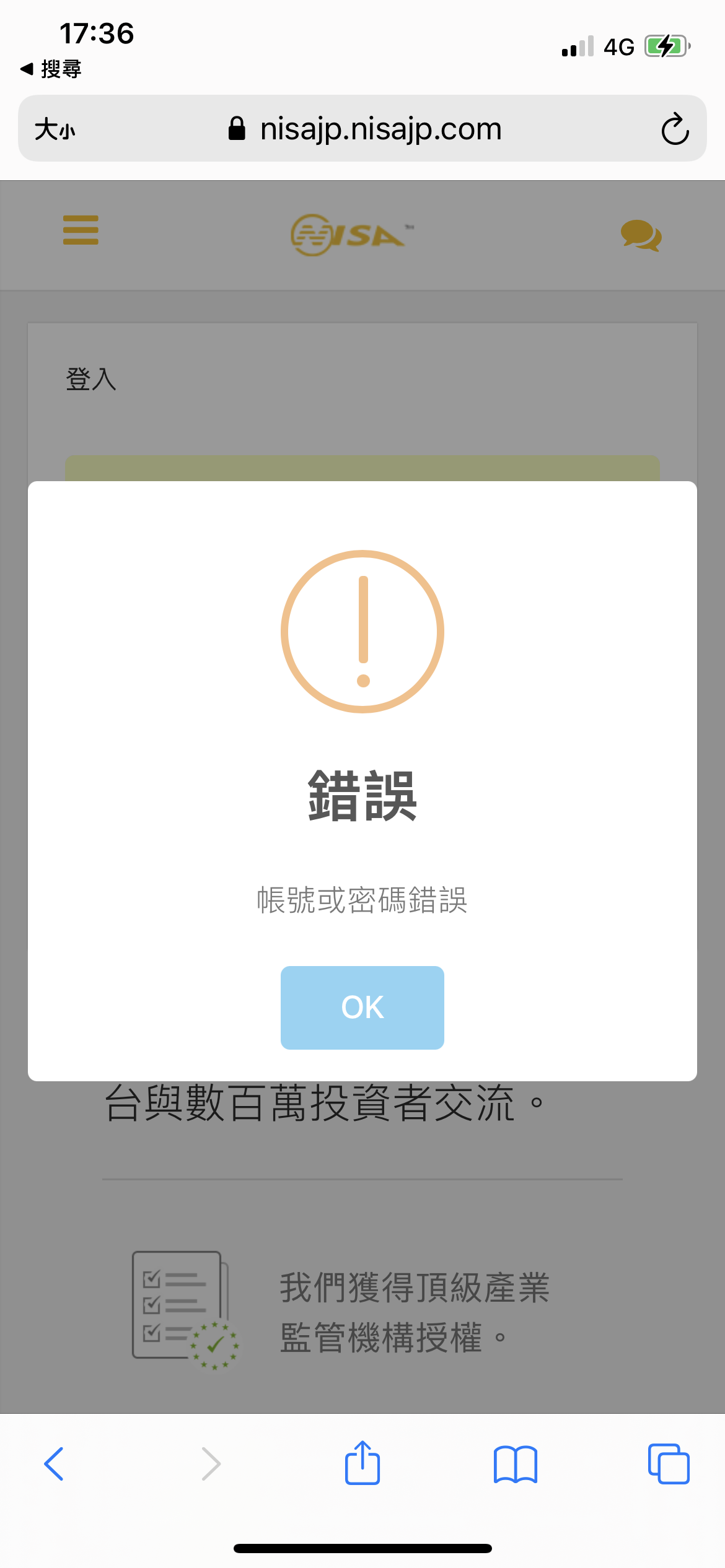The image size is (725, 1568).
Task: Reload the page in Safari
Action: coord(675,129)
